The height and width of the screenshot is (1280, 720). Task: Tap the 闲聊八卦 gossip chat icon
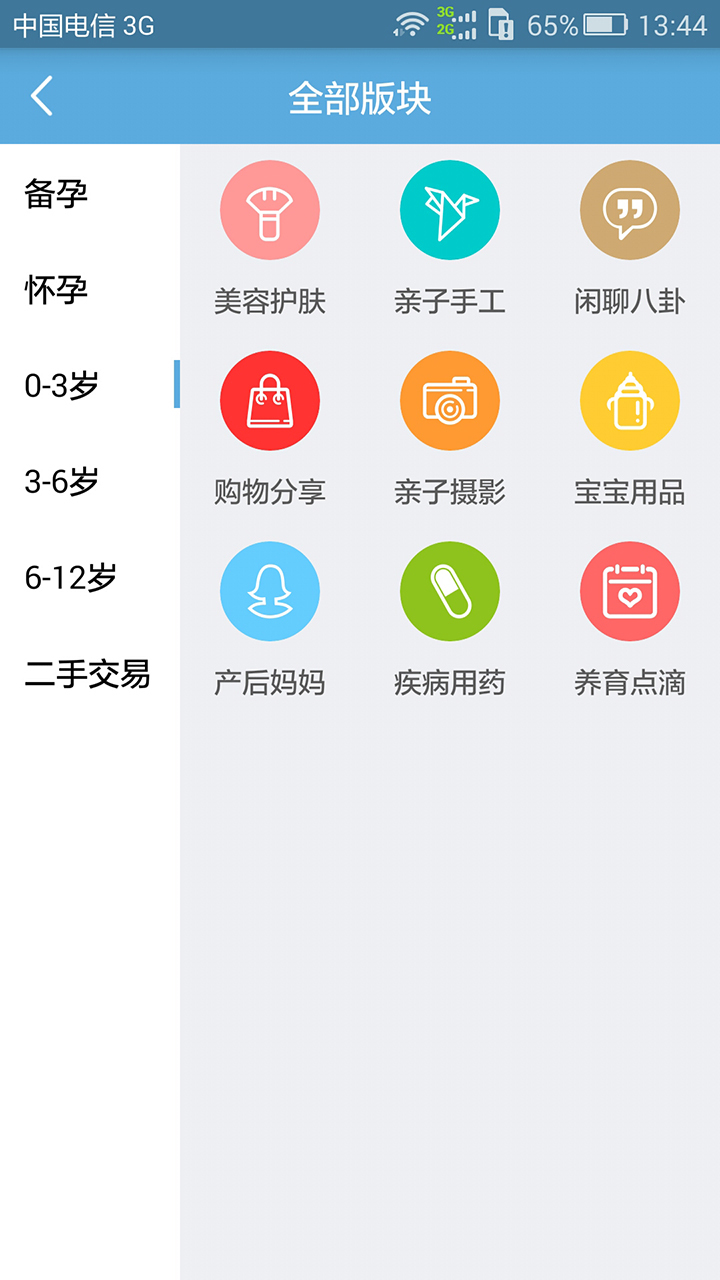coord(630,210)
